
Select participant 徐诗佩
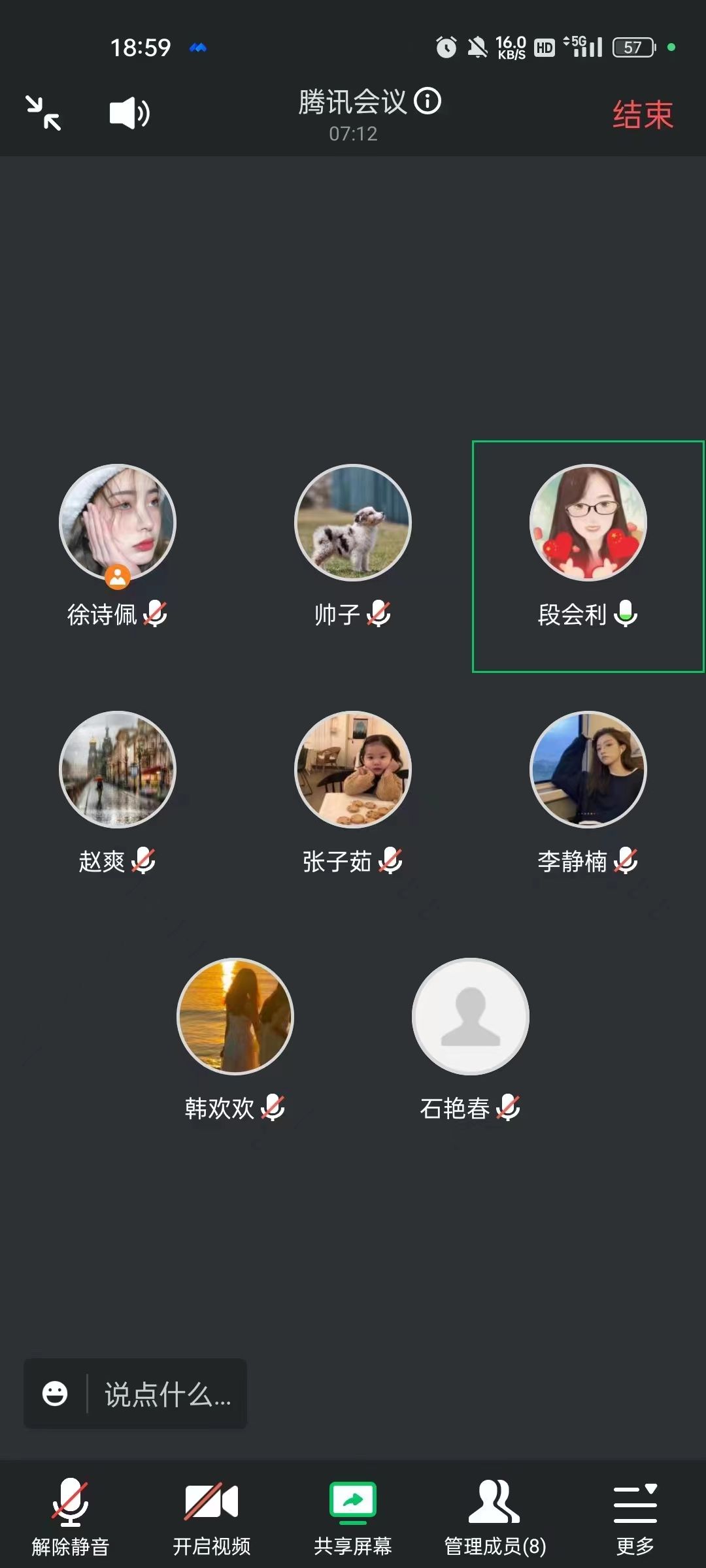(118, 523)
